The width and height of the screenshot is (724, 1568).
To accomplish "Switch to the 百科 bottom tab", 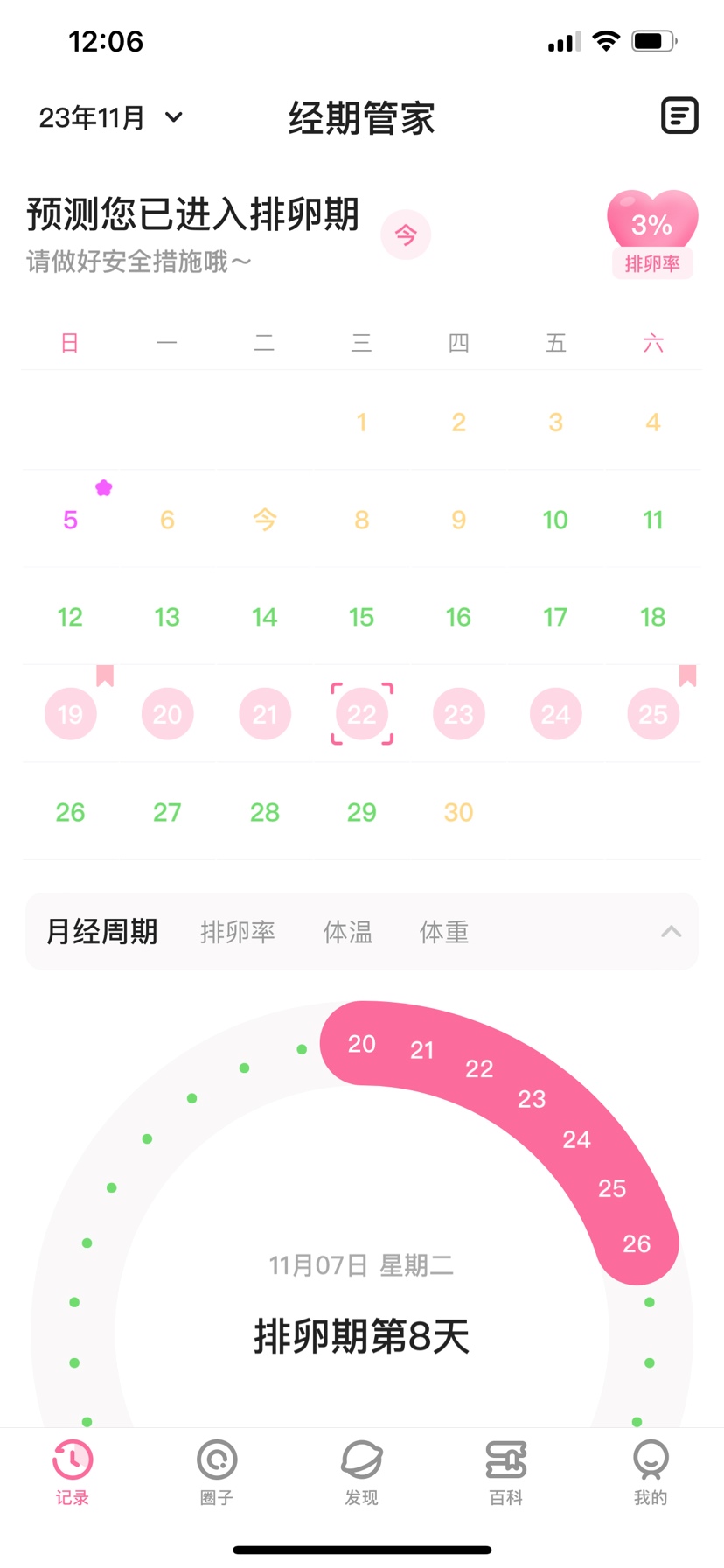I will tap(506, 1473).
